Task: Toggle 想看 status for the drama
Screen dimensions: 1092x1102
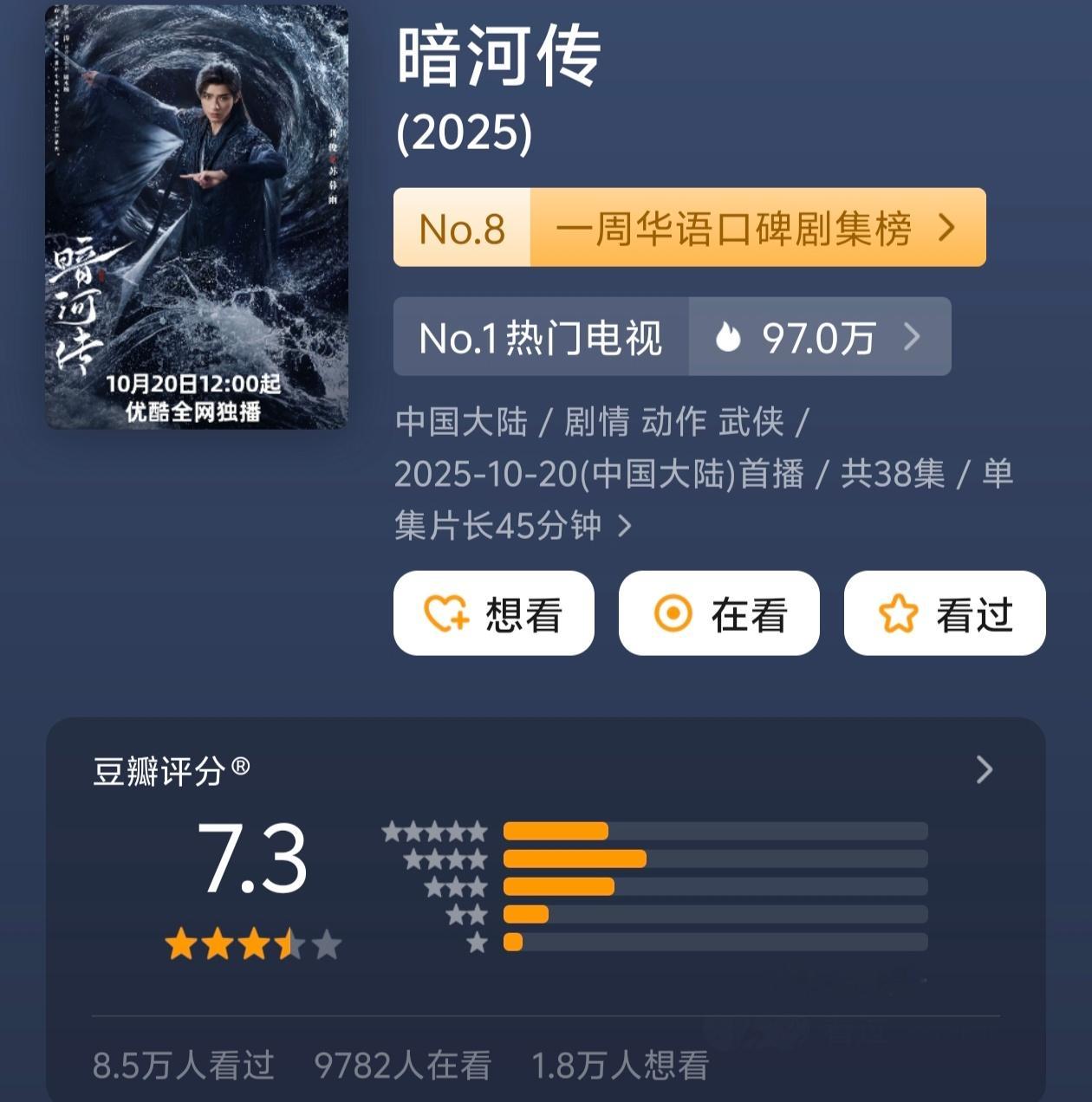Action: pos(494,613)
